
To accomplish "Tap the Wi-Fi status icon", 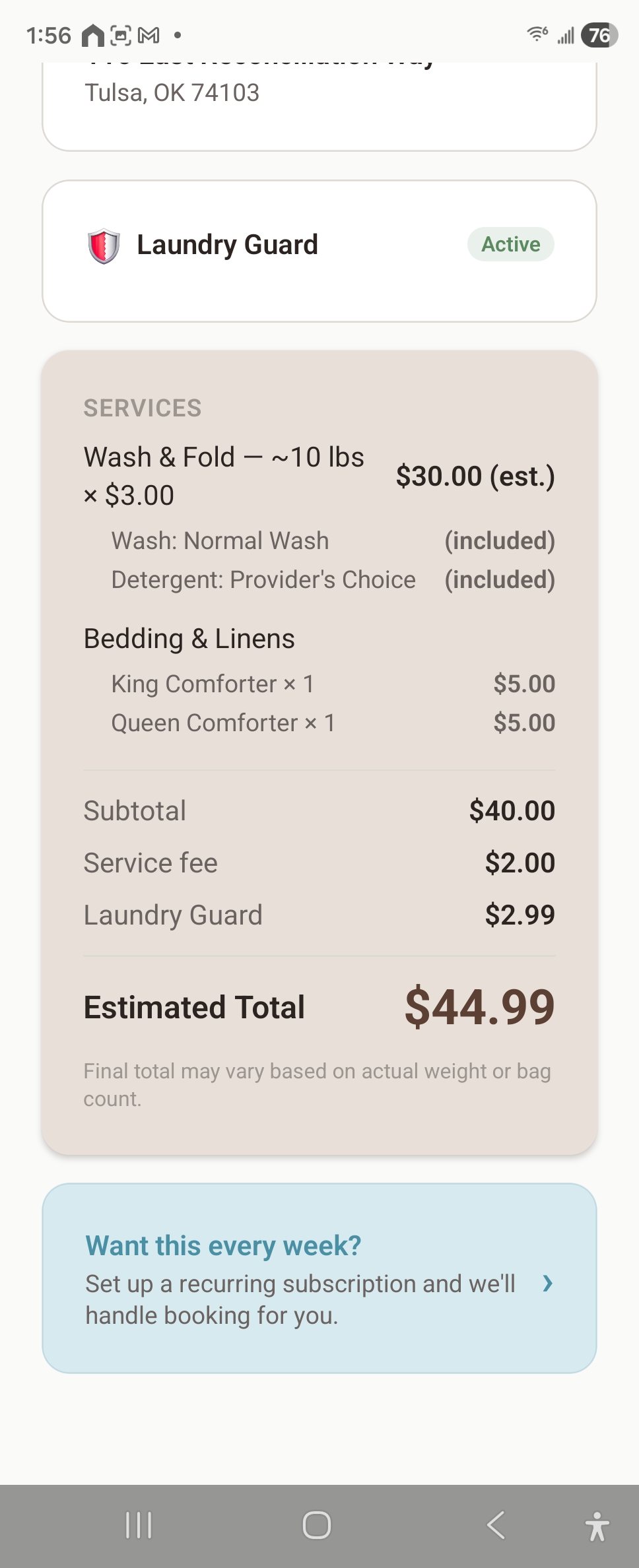I will point(536,36).
